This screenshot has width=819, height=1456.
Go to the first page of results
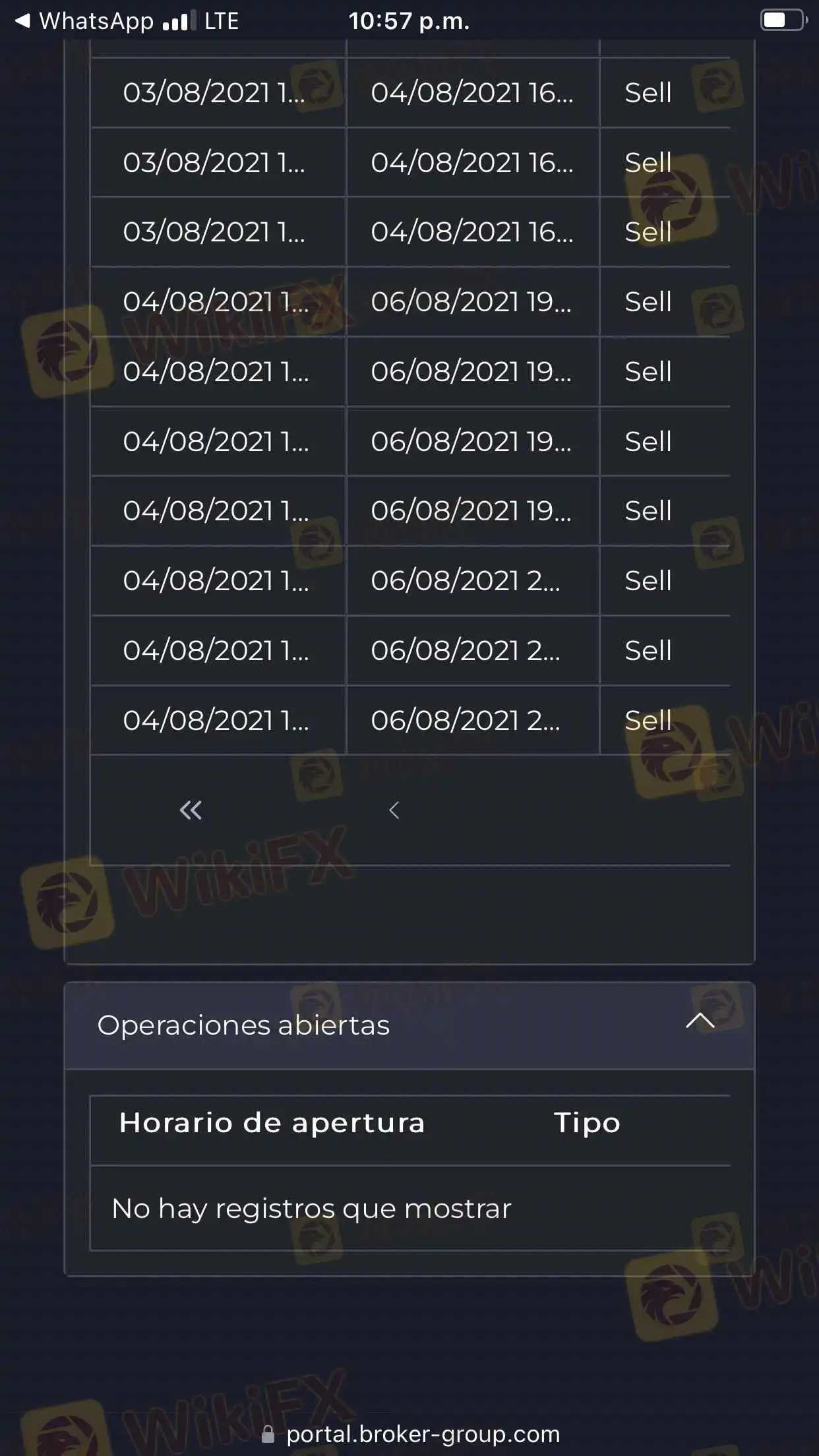[191, 810]
